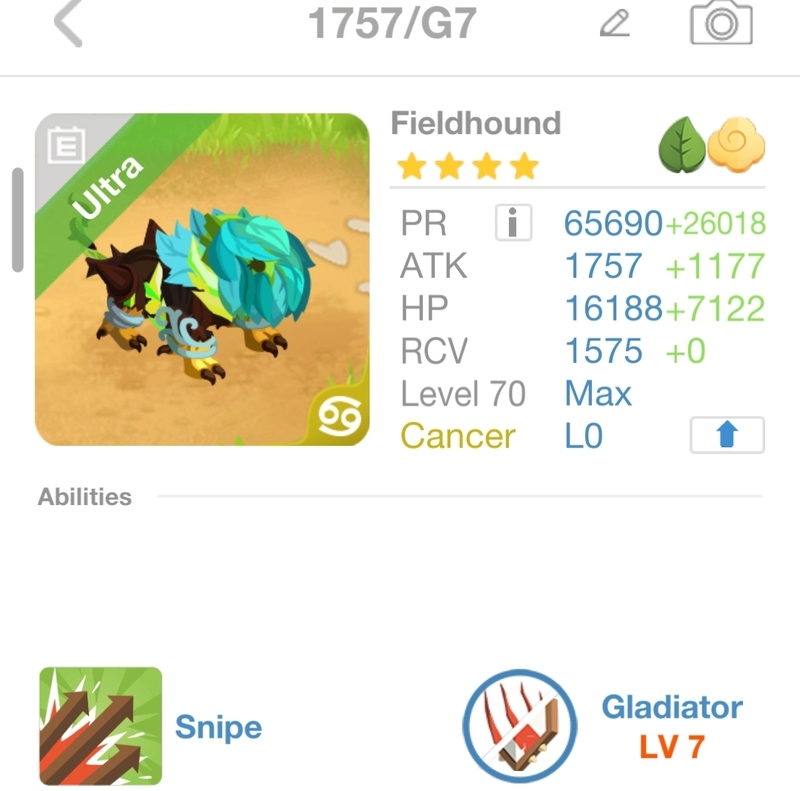This screenshot has width=800, height=791.
Task: Open Gladiator LV 7 trait
Action: coord(520,726)
